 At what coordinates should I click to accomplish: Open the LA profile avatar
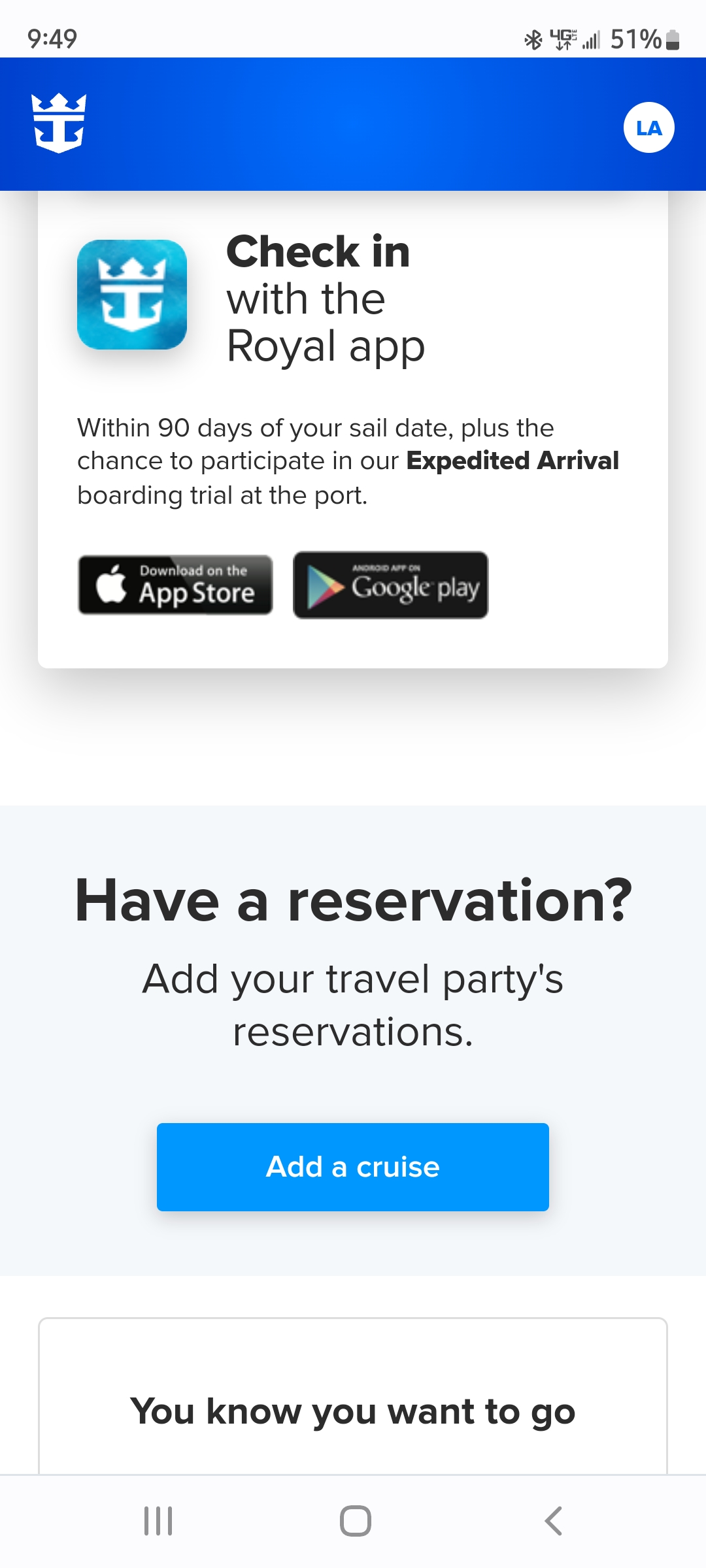[x=648, y=127]
